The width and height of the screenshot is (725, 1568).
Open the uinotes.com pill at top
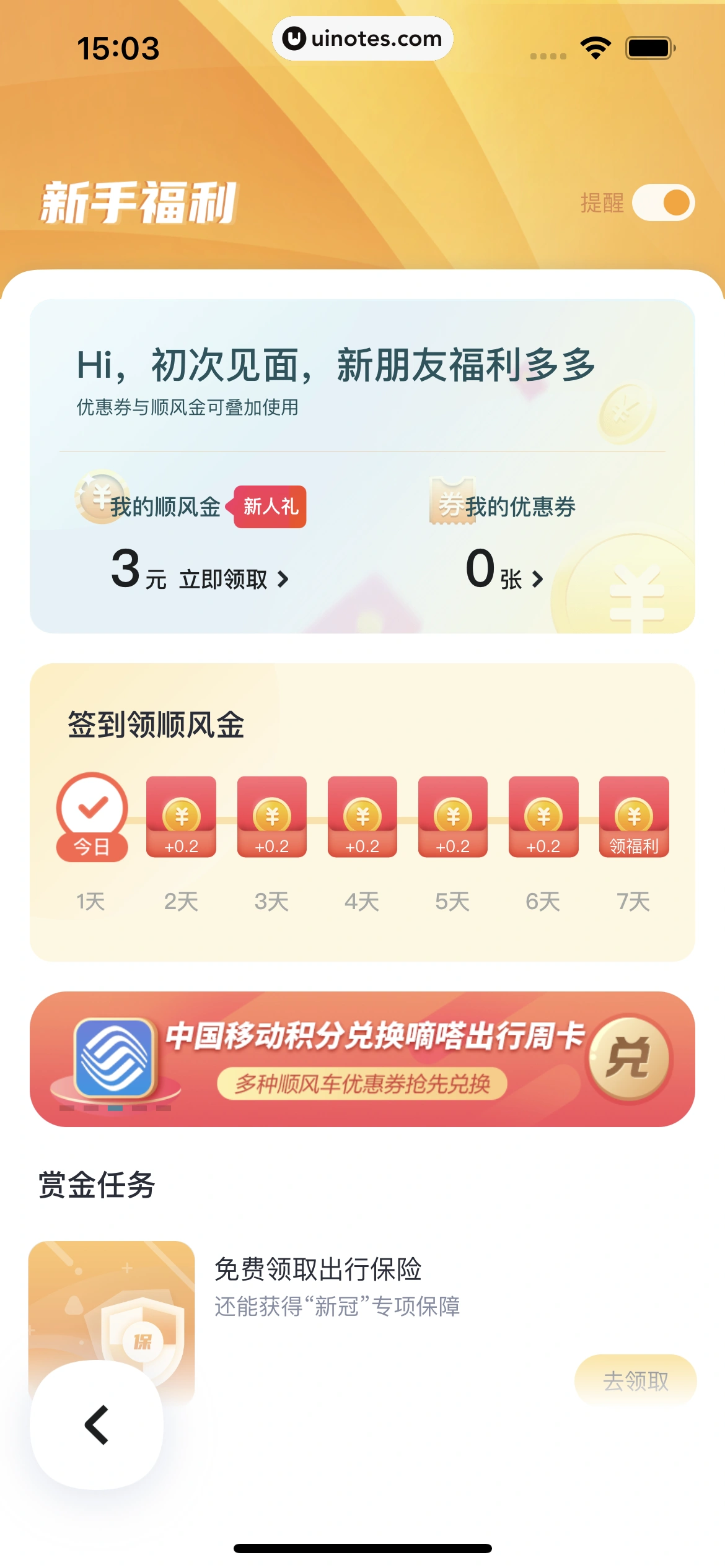point(362,38)
